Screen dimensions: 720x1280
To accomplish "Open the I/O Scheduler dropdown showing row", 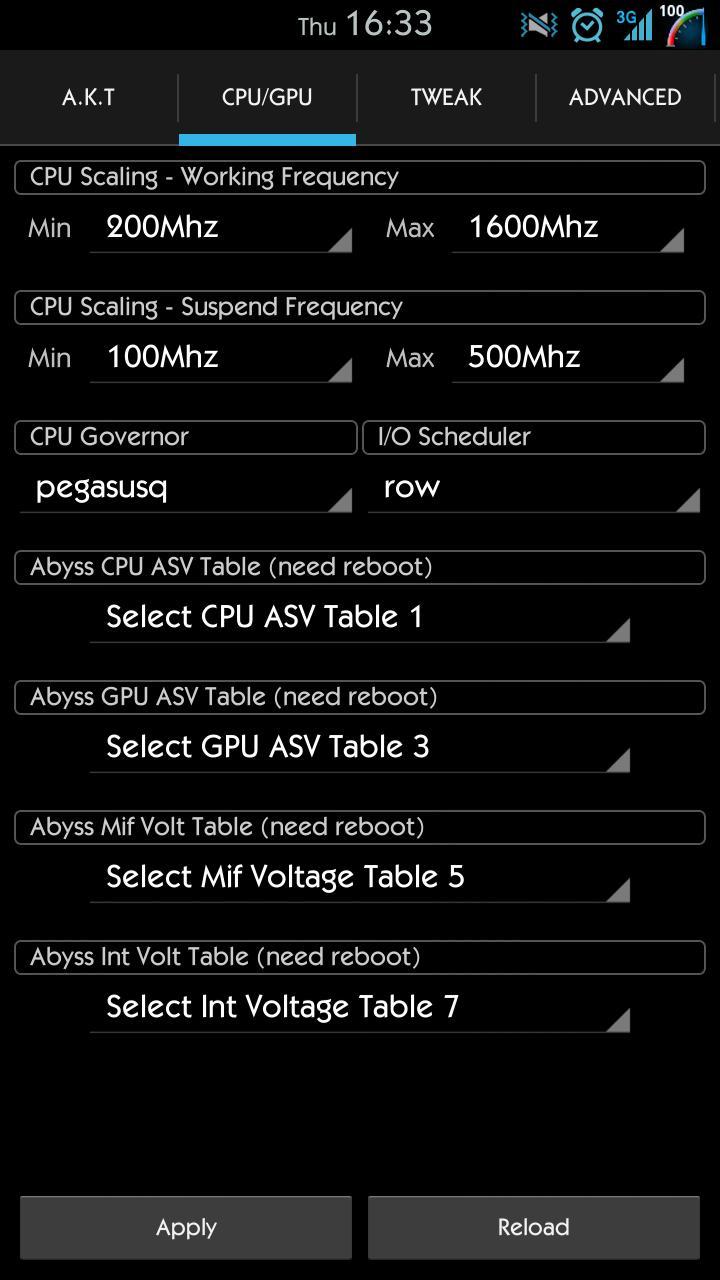I will coord(533,488).
